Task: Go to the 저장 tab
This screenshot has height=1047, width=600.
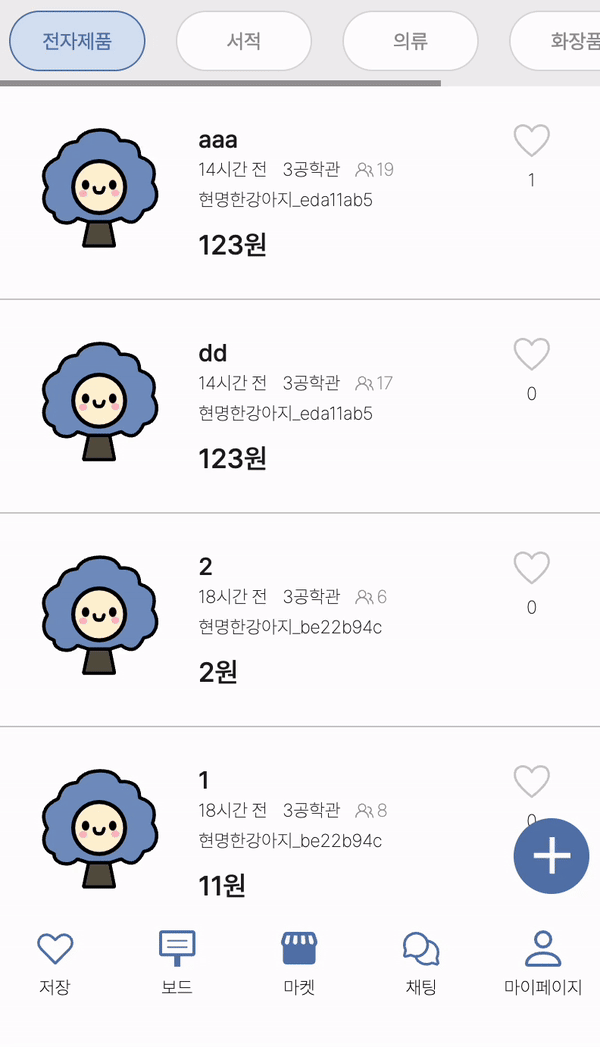Action: (55, 964)
